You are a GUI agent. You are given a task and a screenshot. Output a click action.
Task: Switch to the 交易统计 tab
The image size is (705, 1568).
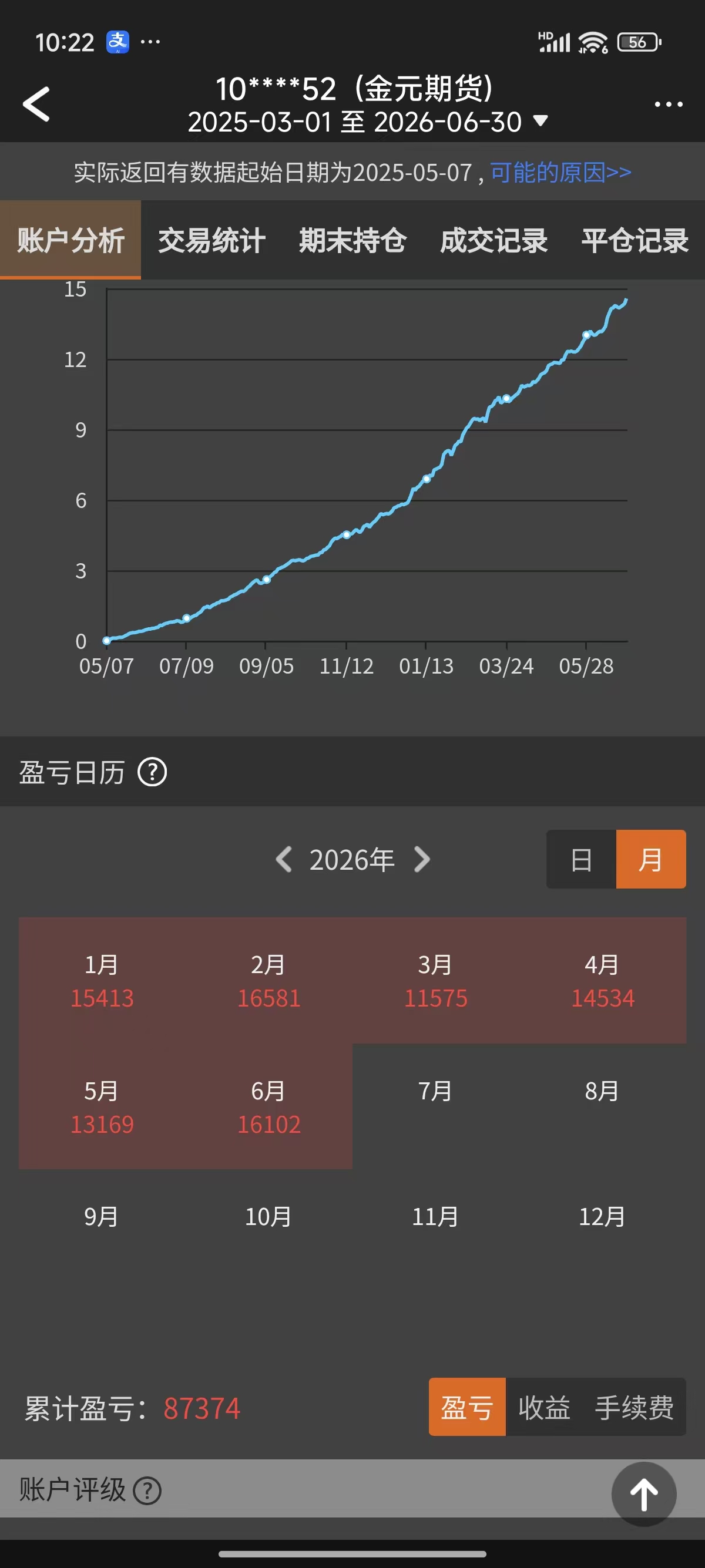coord(211,240)
